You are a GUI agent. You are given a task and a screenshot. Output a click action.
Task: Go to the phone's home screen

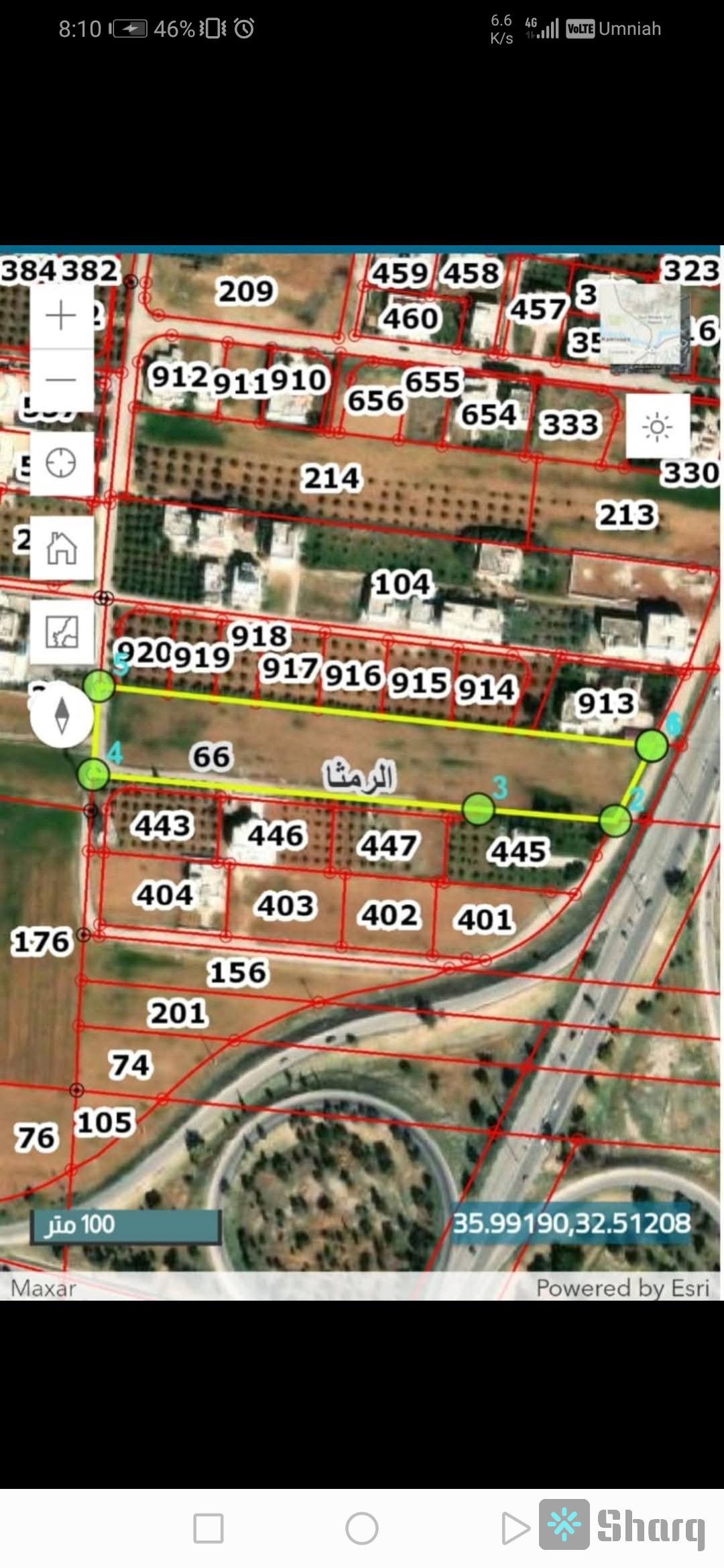coord(362,1528)
